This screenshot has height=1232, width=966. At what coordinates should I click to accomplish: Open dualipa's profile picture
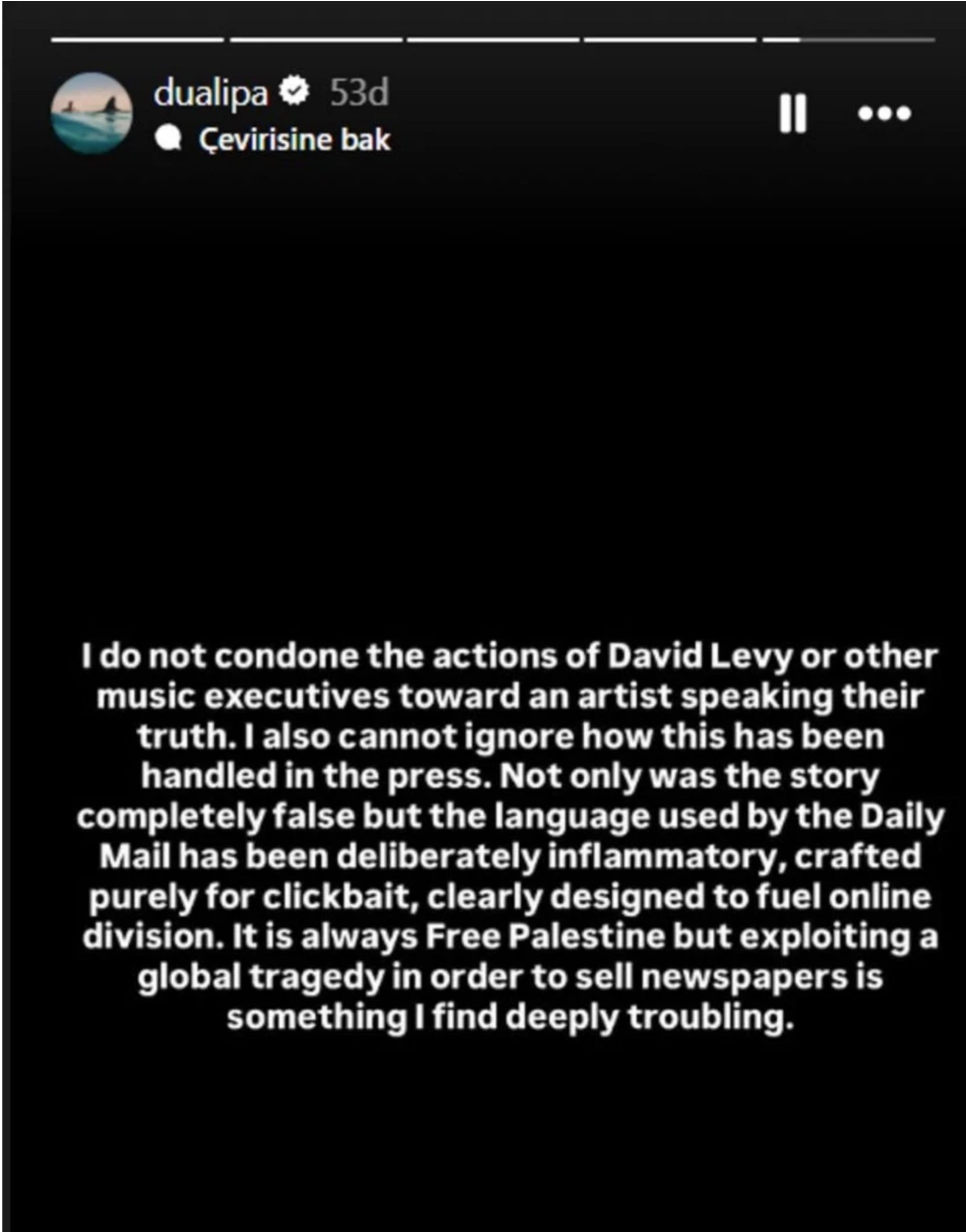coord(92,113)
